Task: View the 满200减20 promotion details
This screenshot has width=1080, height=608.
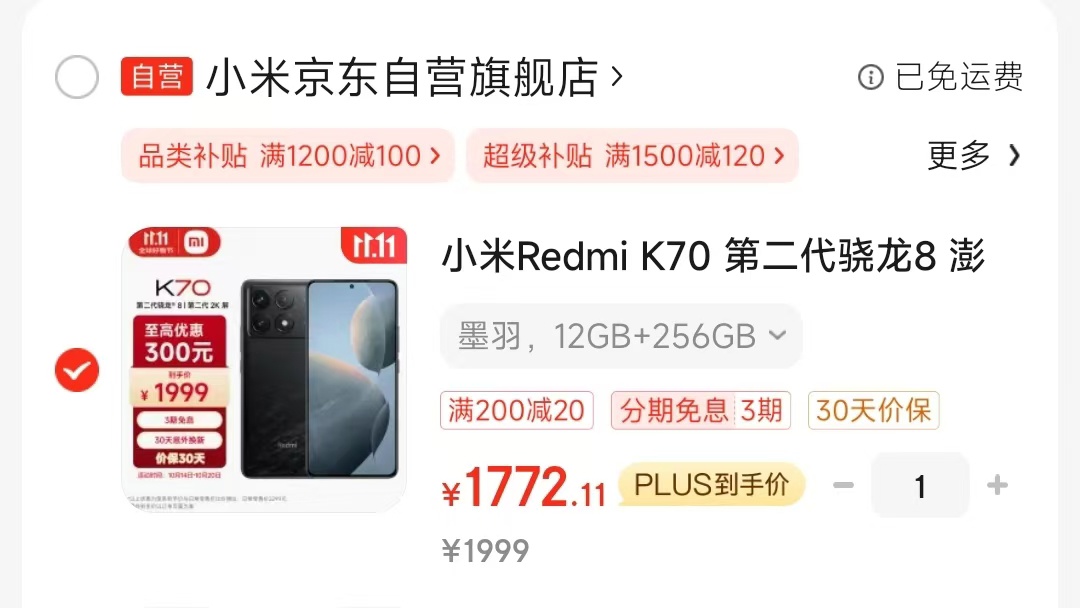Action: point(516,410)
